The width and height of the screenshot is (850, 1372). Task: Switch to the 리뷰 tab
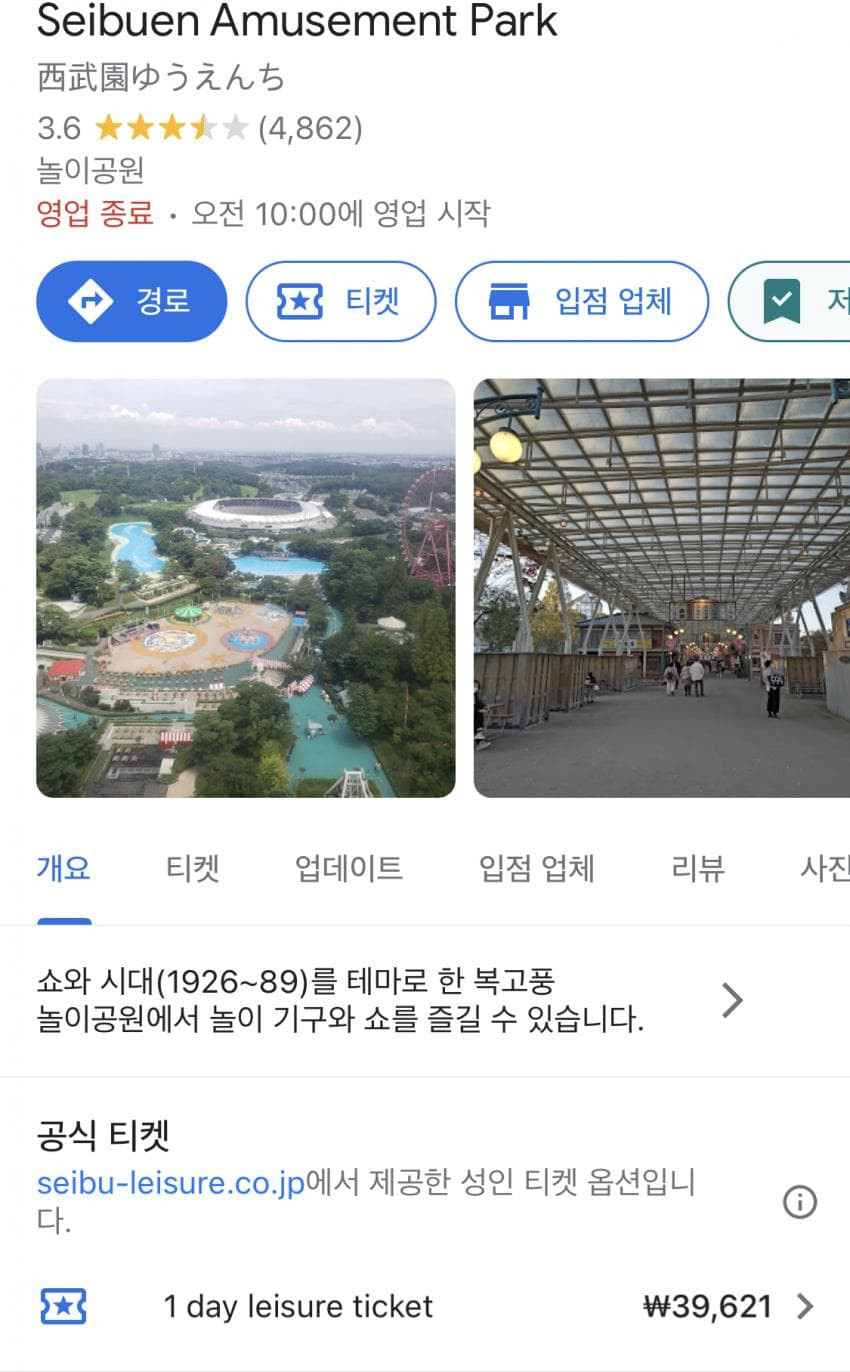[x=697, y=869]
